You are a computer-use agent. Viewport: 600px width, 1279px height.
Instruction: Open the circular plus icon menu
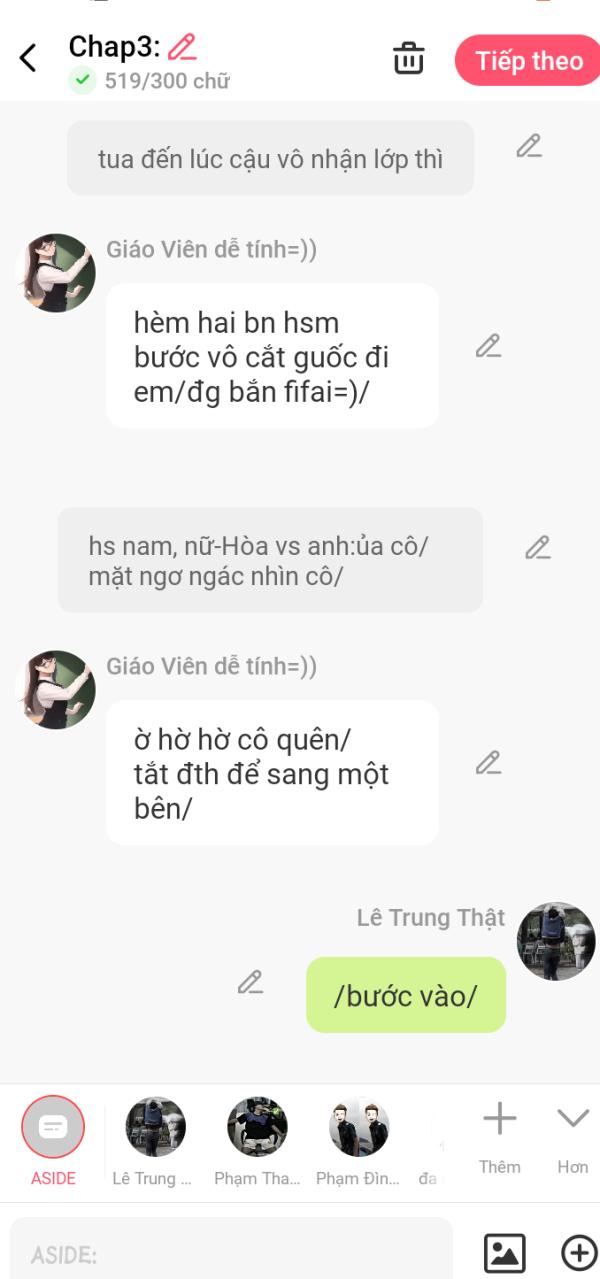(x=578, y=1253)
